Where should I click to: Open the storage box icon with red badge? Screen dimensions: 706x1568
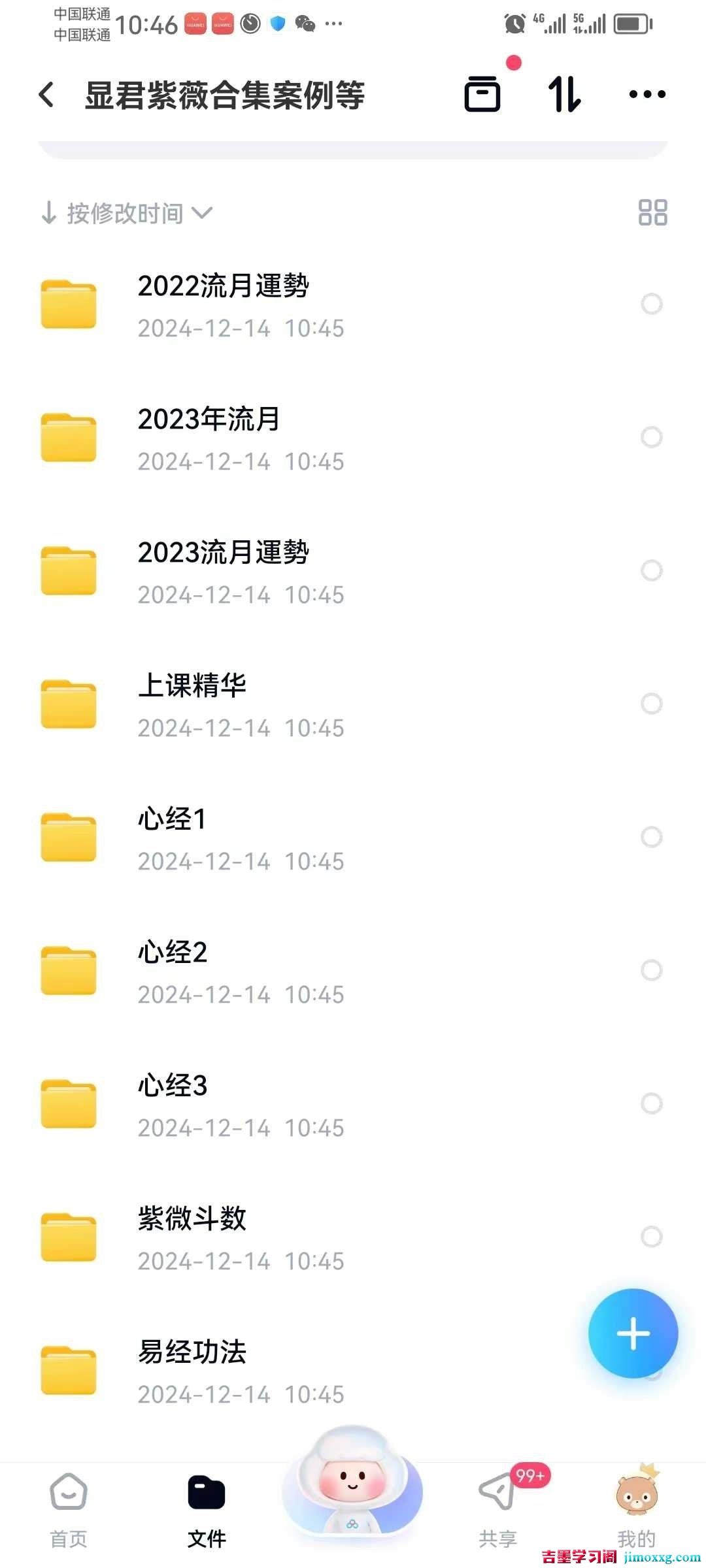click(x=483, y=94)
